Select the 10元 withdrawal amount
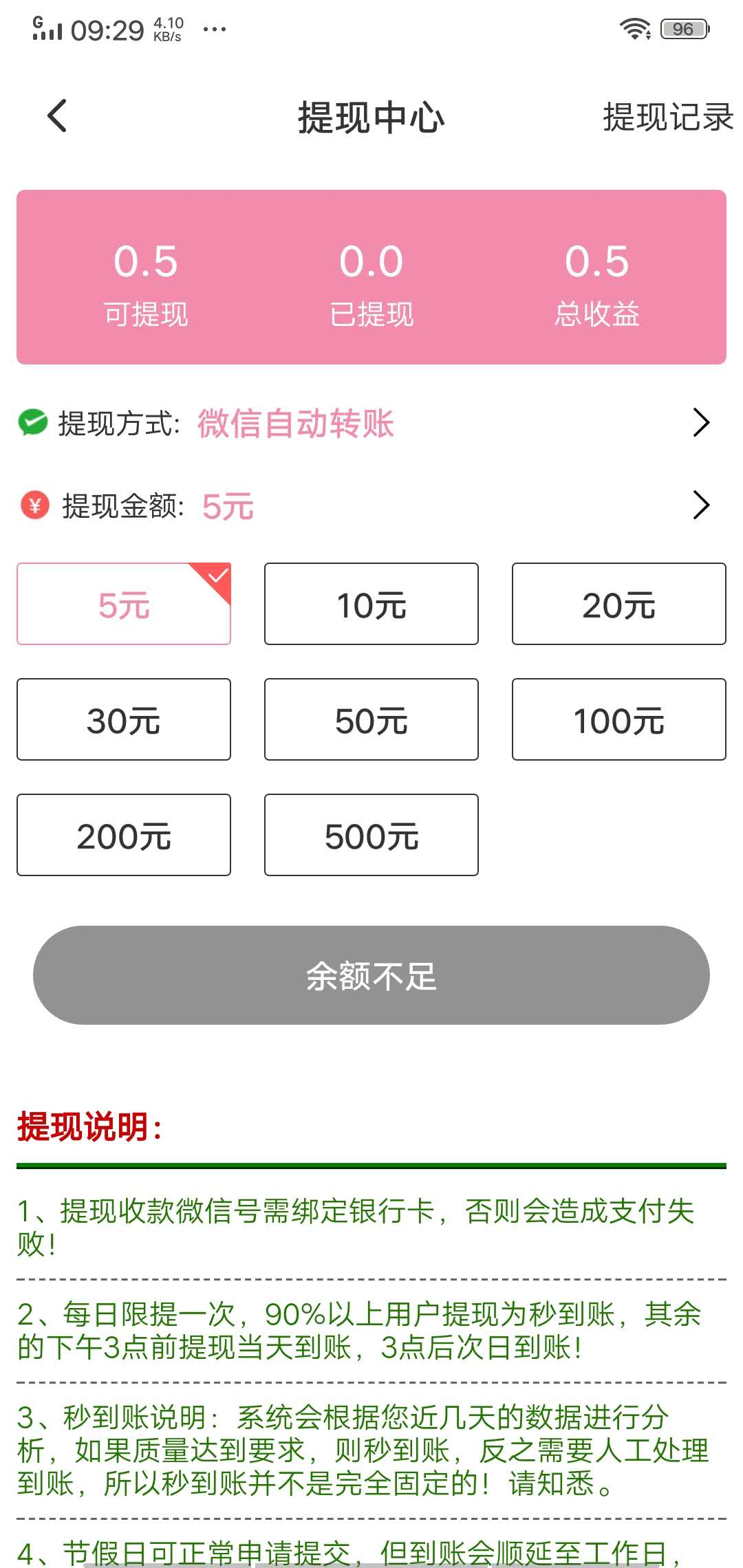Image resolution: width=743 pixels, height=1568 pixels. (371, 604)
